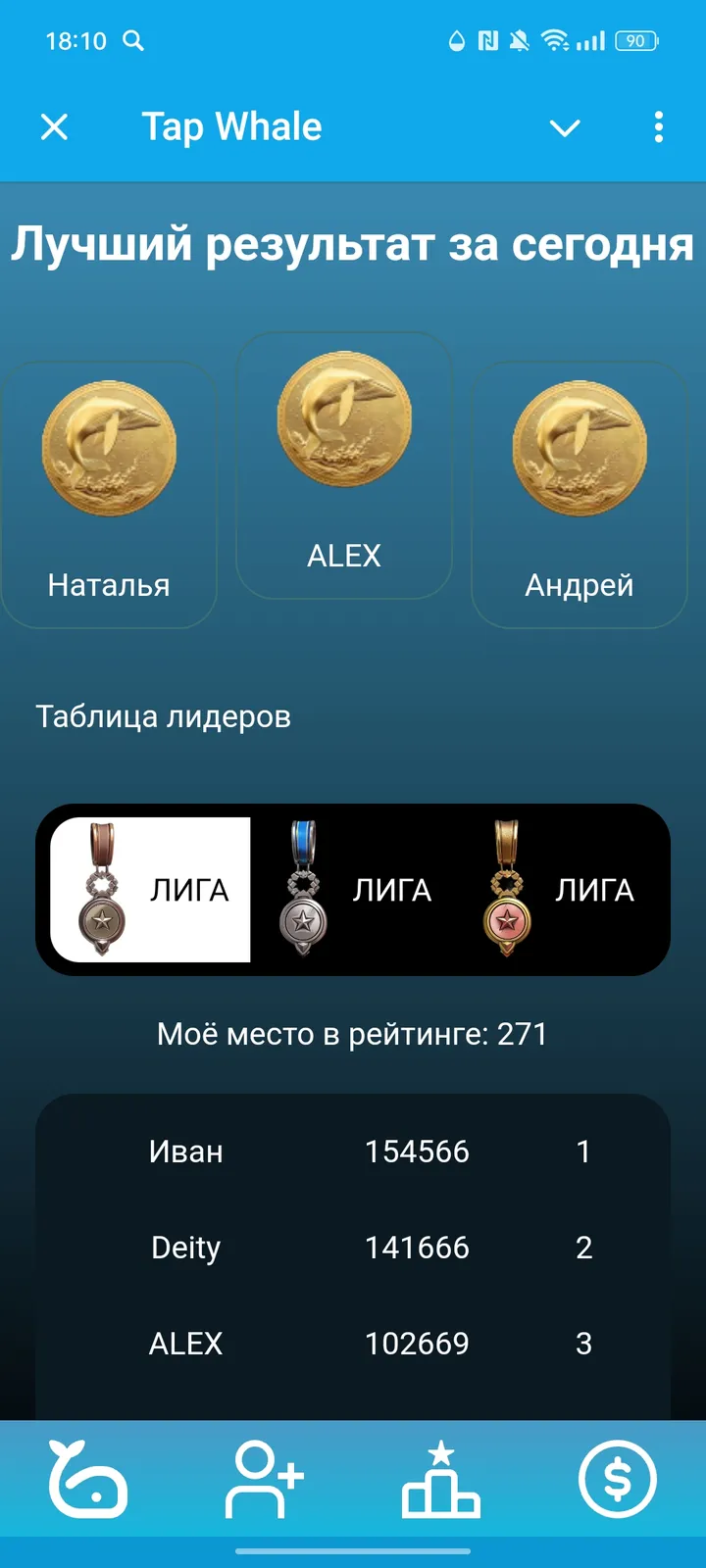Expand the status bar search icon
The width and height of the screenshot is (706, 1568).
click(x=132, y=41)
